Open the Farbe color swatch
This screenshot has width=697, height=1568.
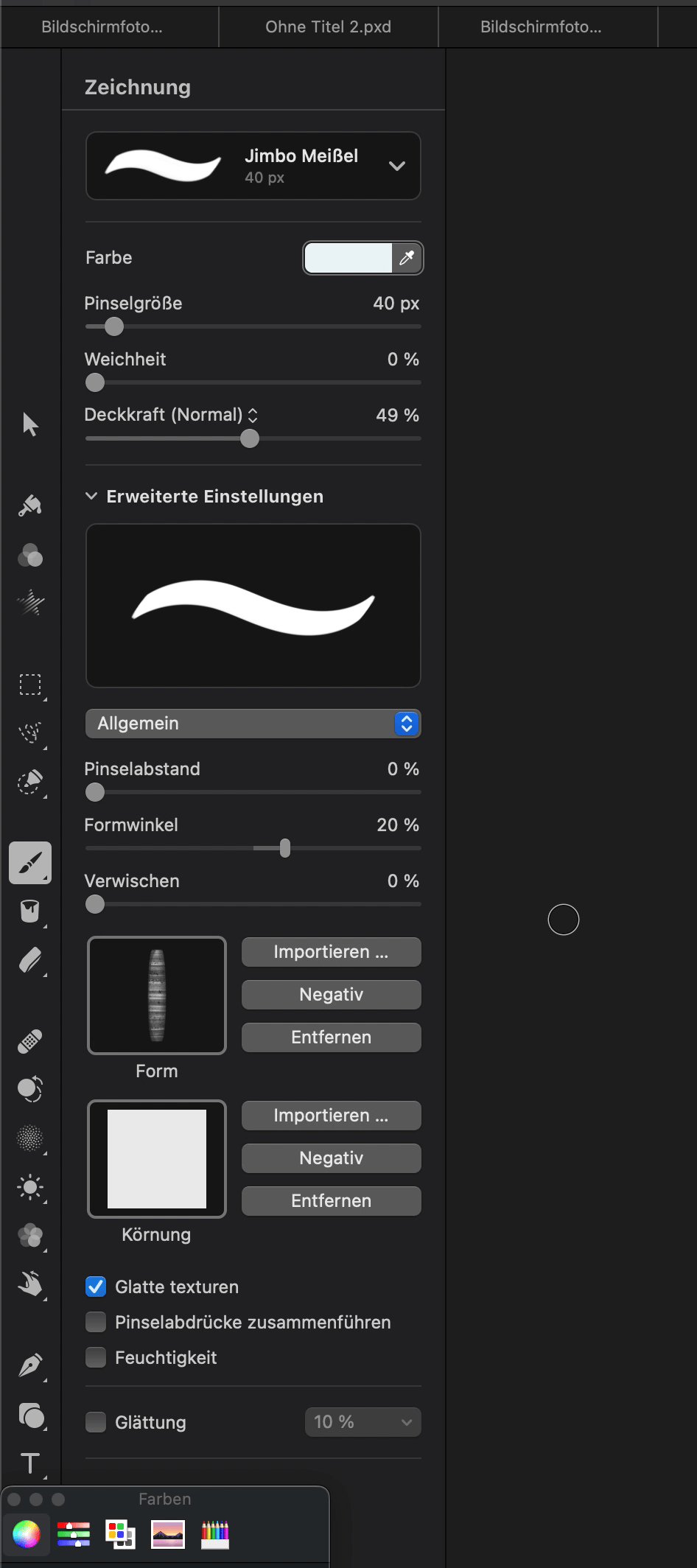pyautogui.click(x=348, y=258)
